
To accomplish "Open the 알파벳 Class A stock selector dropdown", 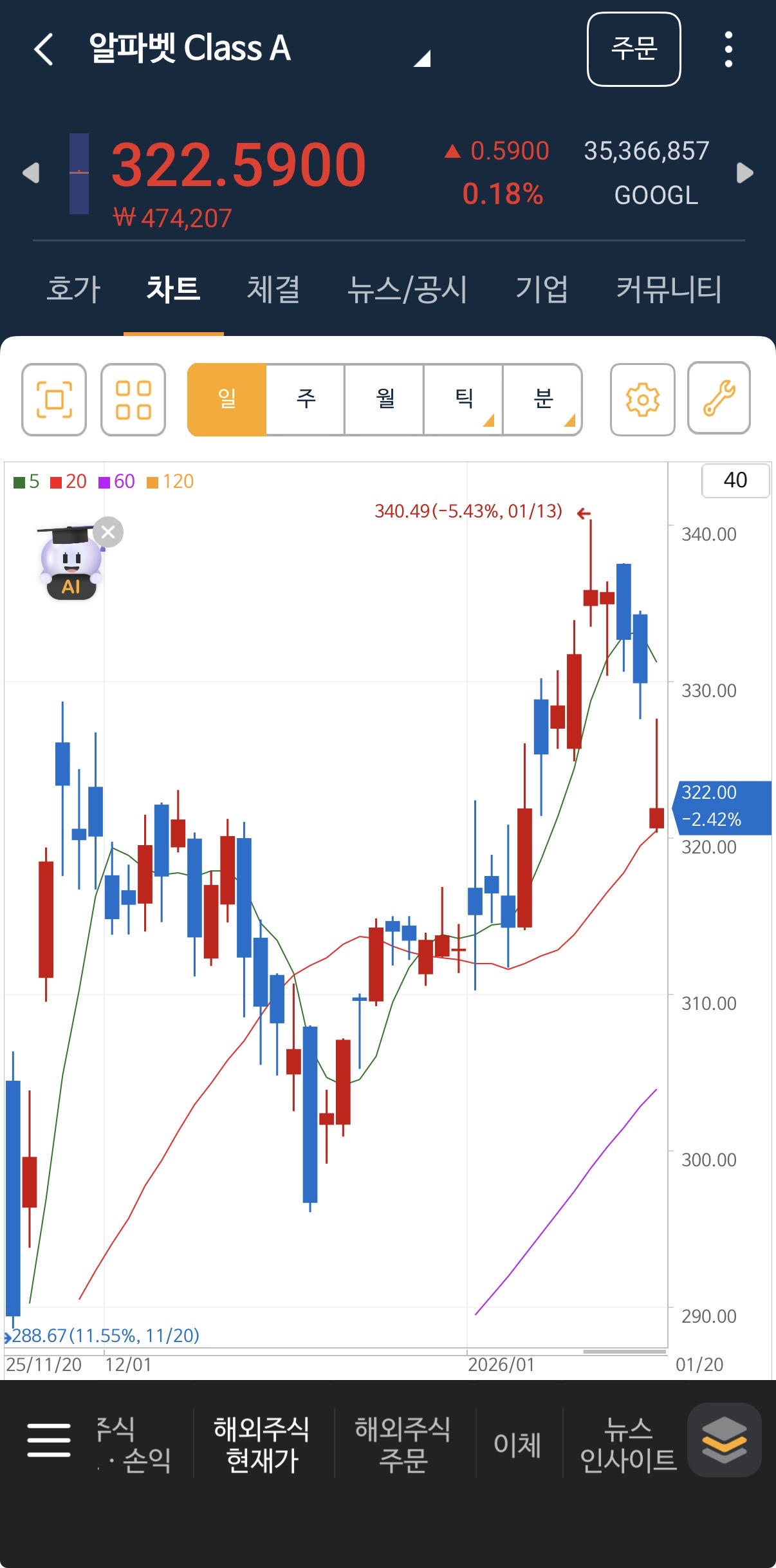I will click(421, 59).
